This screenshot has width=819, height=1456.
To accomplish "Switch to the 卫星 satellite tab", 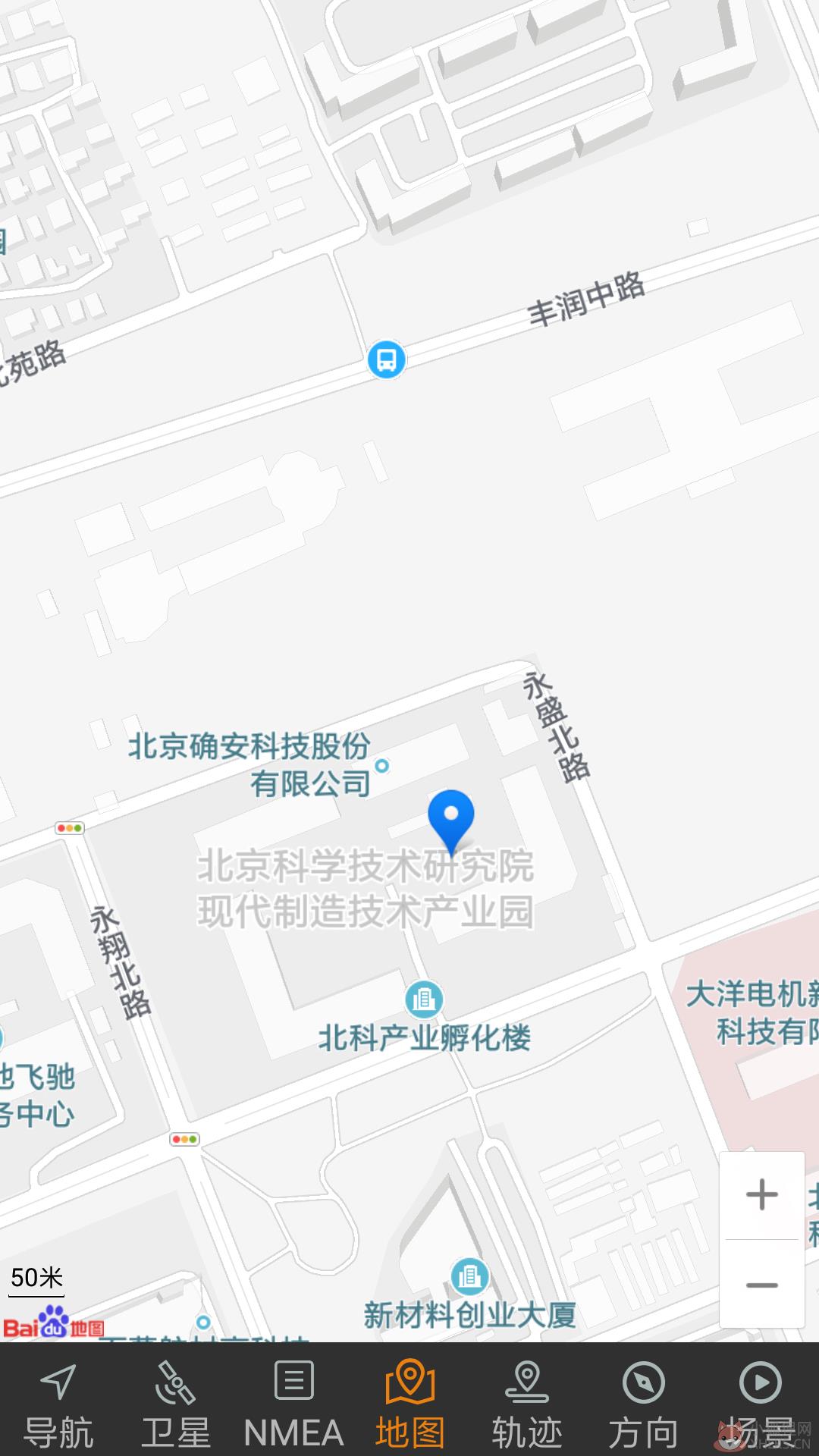I will pos(175,1404).
